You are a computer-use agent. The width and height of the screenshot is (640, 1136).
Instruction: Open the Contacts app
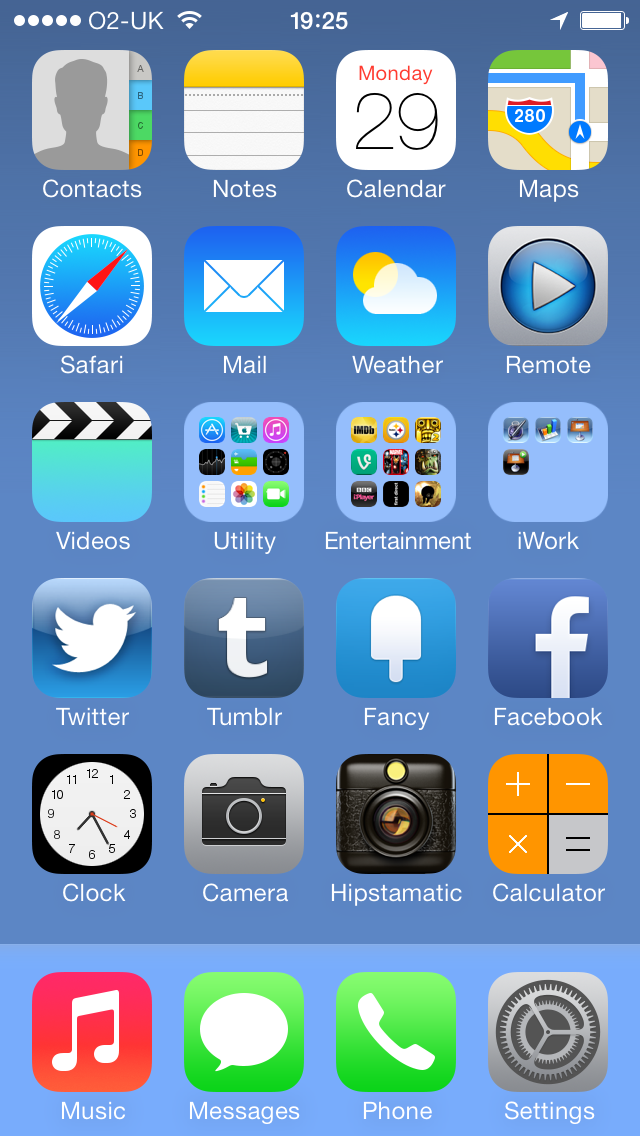click(x=92, y=109)
